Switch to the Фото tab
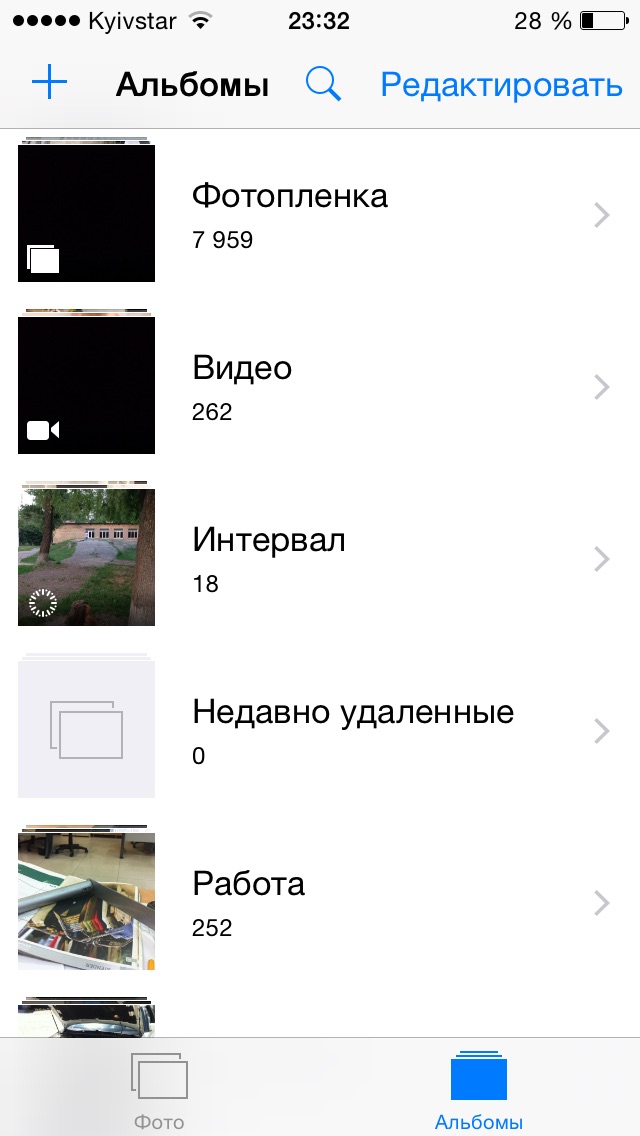This screenshot has height=1136, width=640. tap(159, 1090)
